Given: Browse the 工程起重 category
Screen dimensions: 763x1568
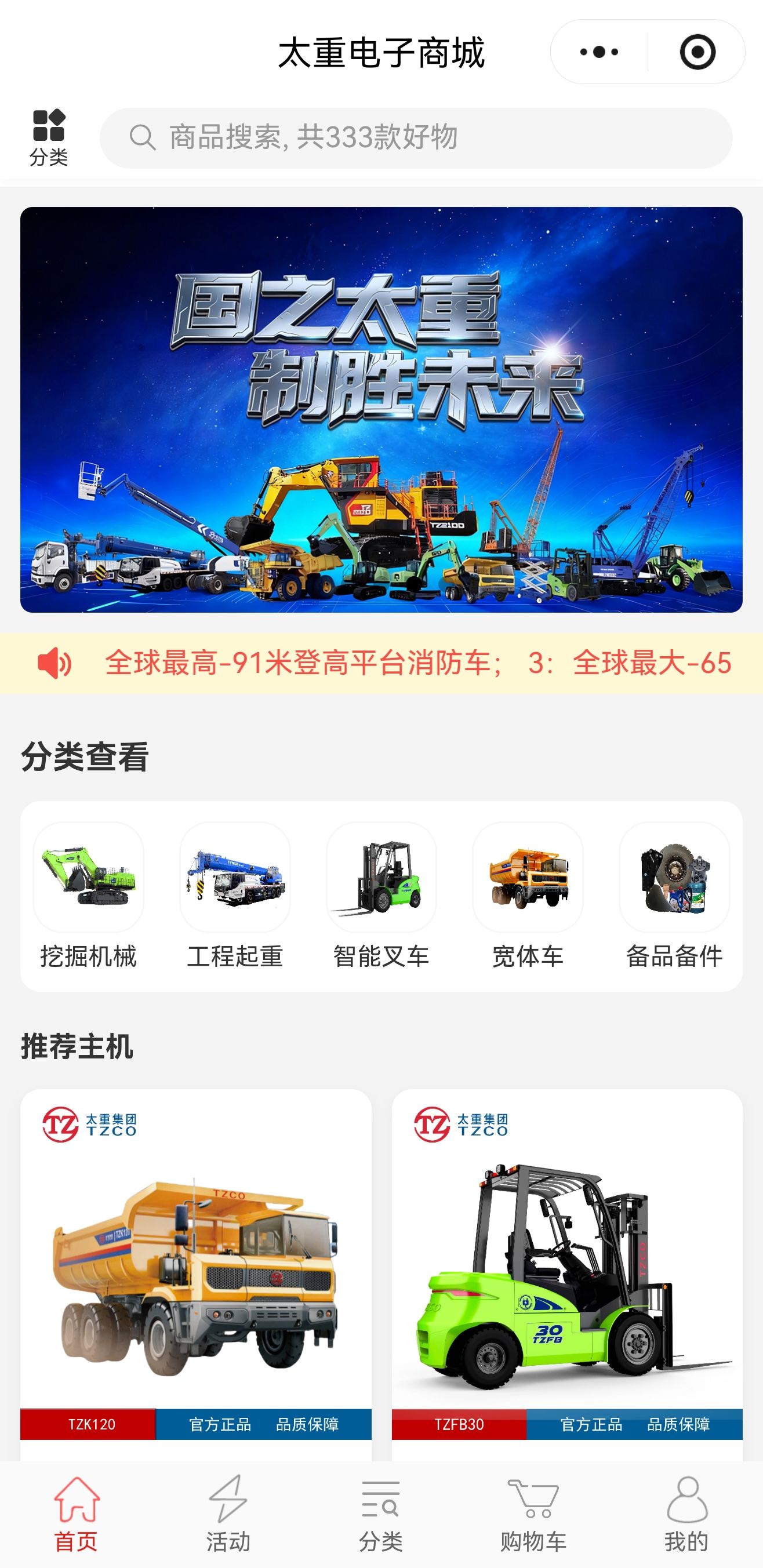Looking at the screenshot, I should pyautogui.click(x=235, y=896).
